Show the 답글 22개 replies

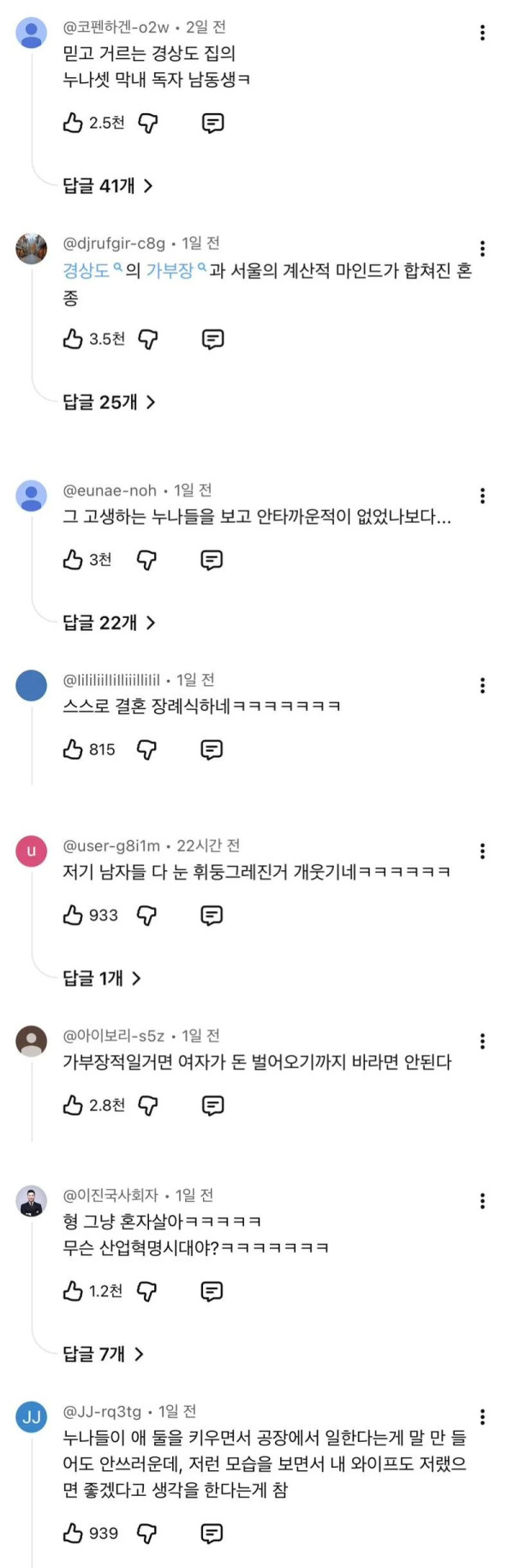click(109, 622)
